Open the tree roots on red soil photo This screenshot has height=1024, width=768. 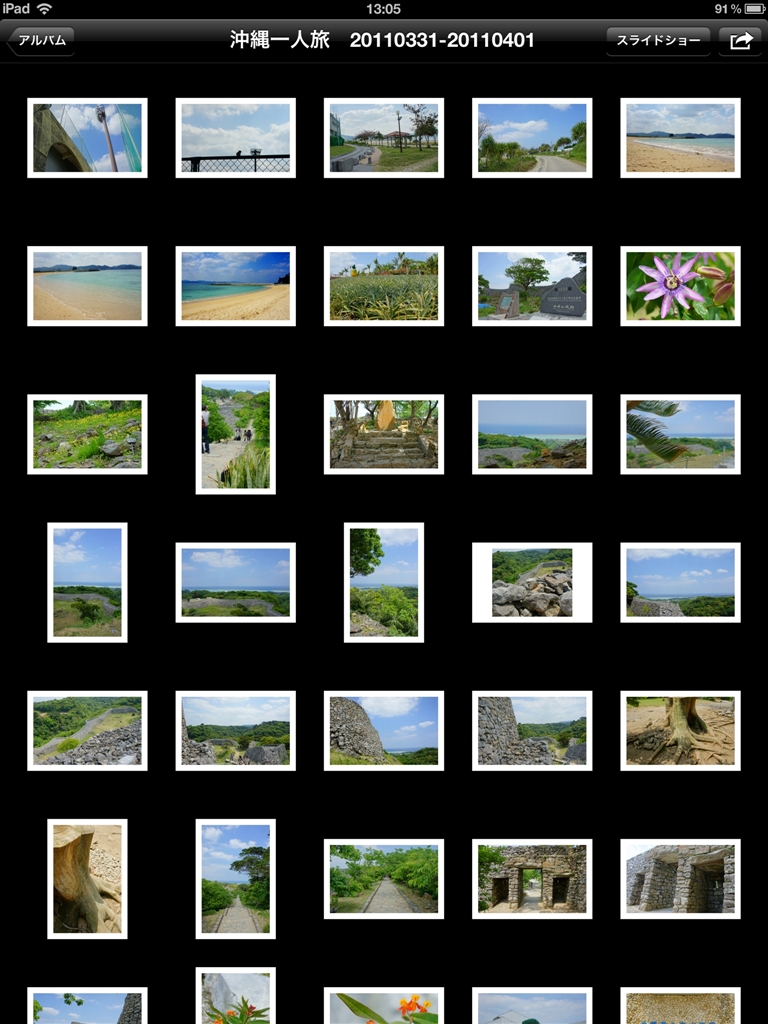pyautogui.click(x=680, y=730)
